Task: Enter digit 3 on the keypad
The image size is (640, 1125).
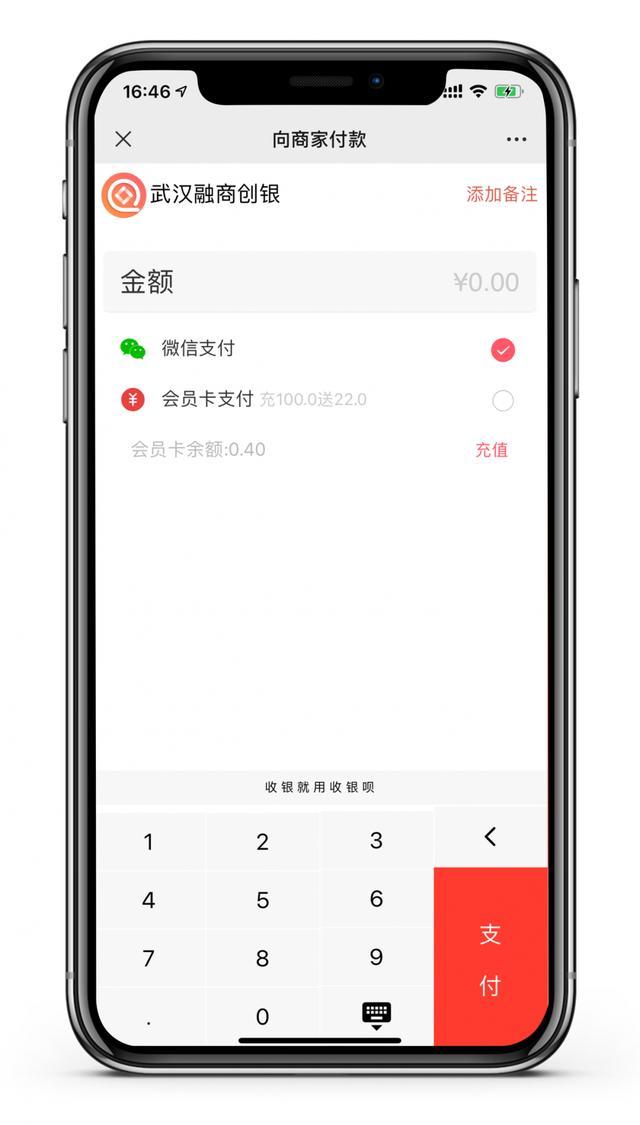Action: pyautogui.click(x=376, y=840)
